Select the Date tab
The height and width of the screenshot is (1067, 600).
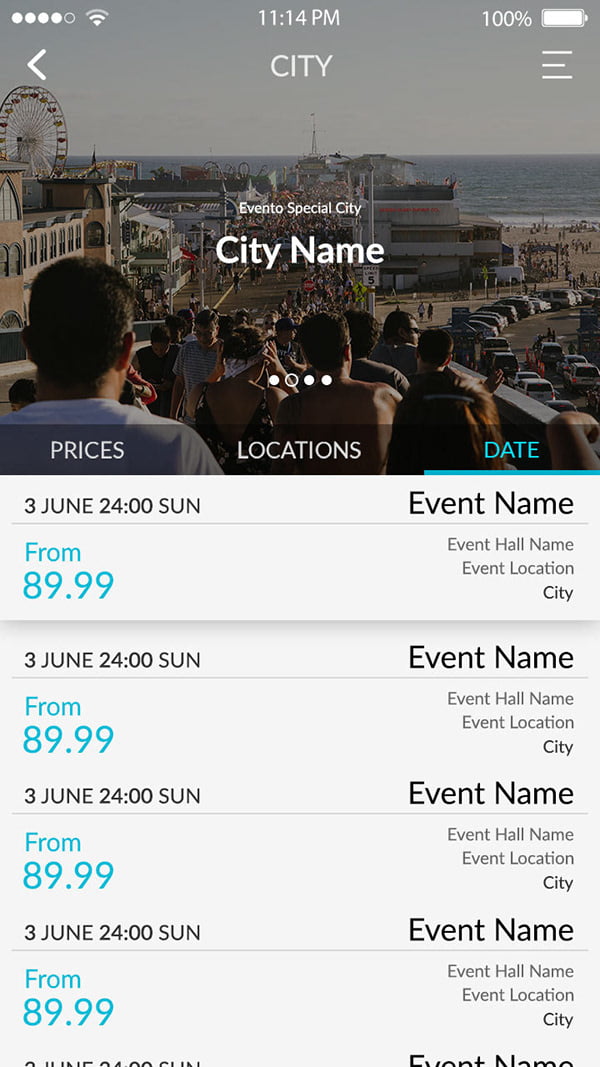click(x=511, y=450)
